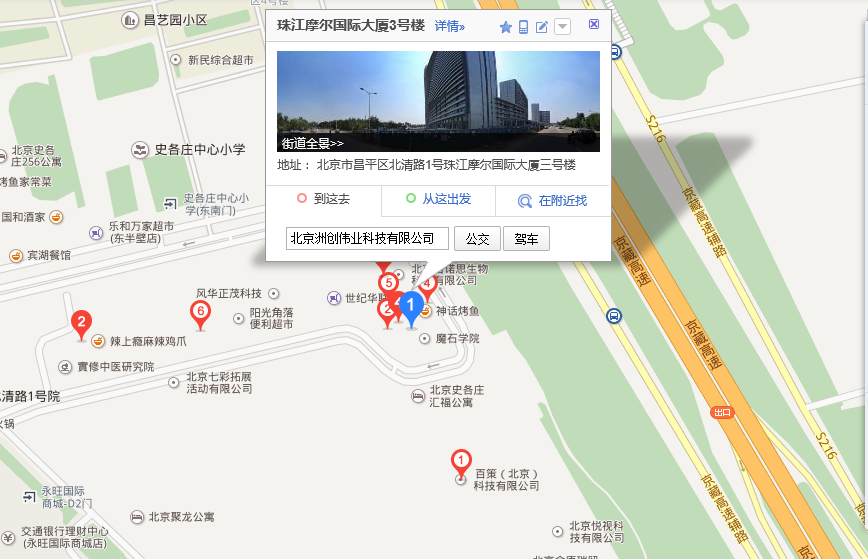Select red marker 1 near 百策科技
Viewport: 868px width, 559px height.
click(x=461, y=462)
